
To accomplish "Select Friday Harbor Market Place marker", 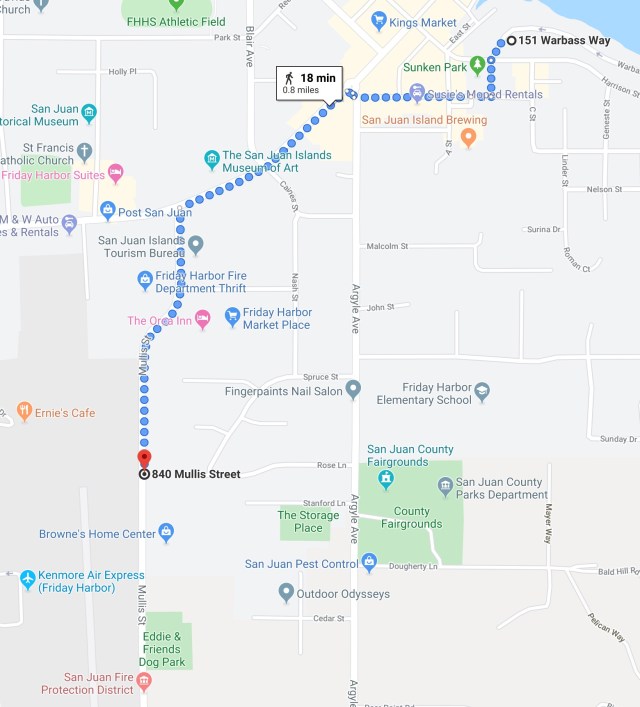I will click(x=232, y=318).
